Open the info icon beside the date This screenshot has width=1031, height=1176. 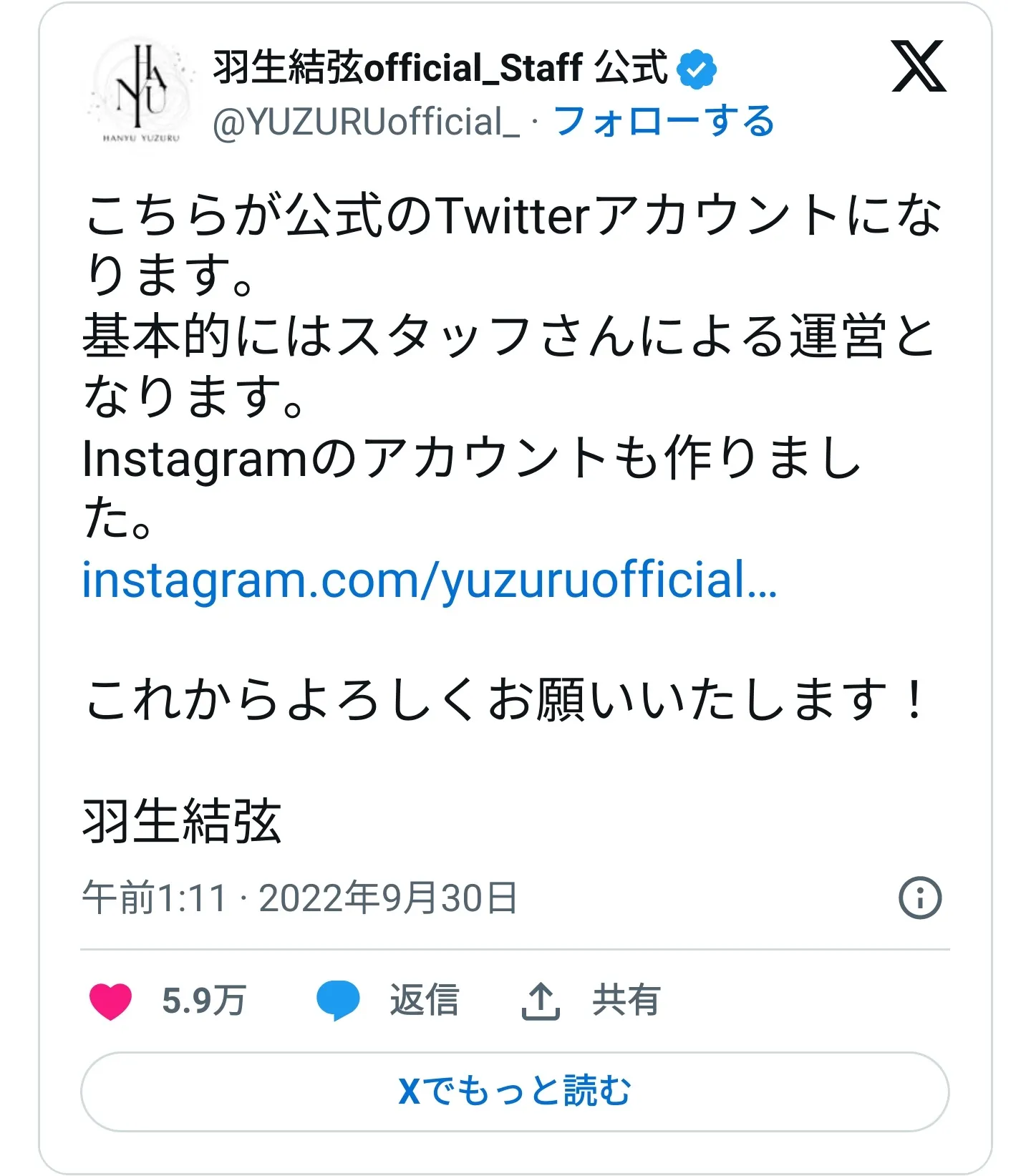click(919, 897)
